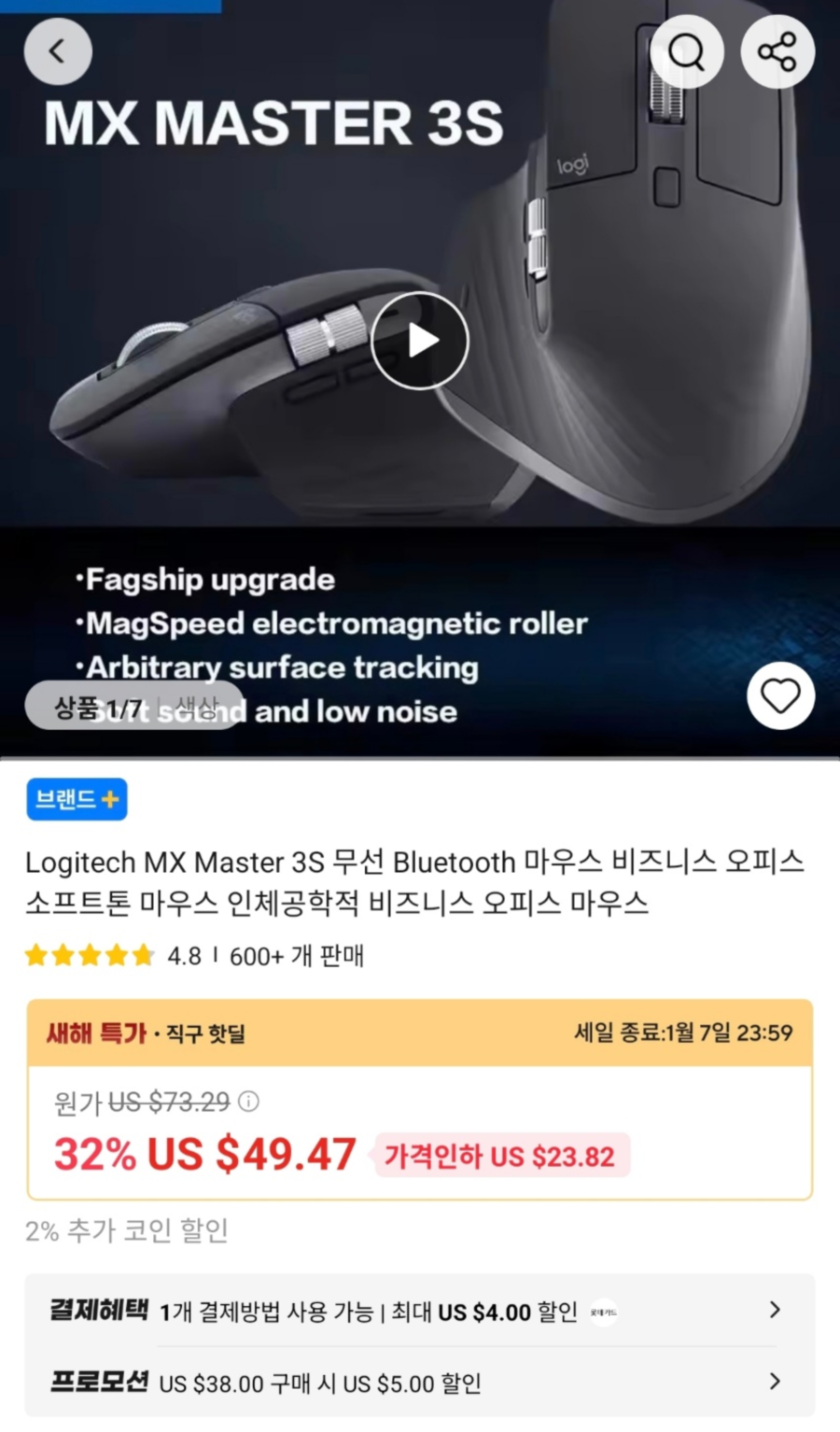Tap the share icon in the header
Image resolution: width=840 pixels, height=1432 pixels.
tap(777, 51)
